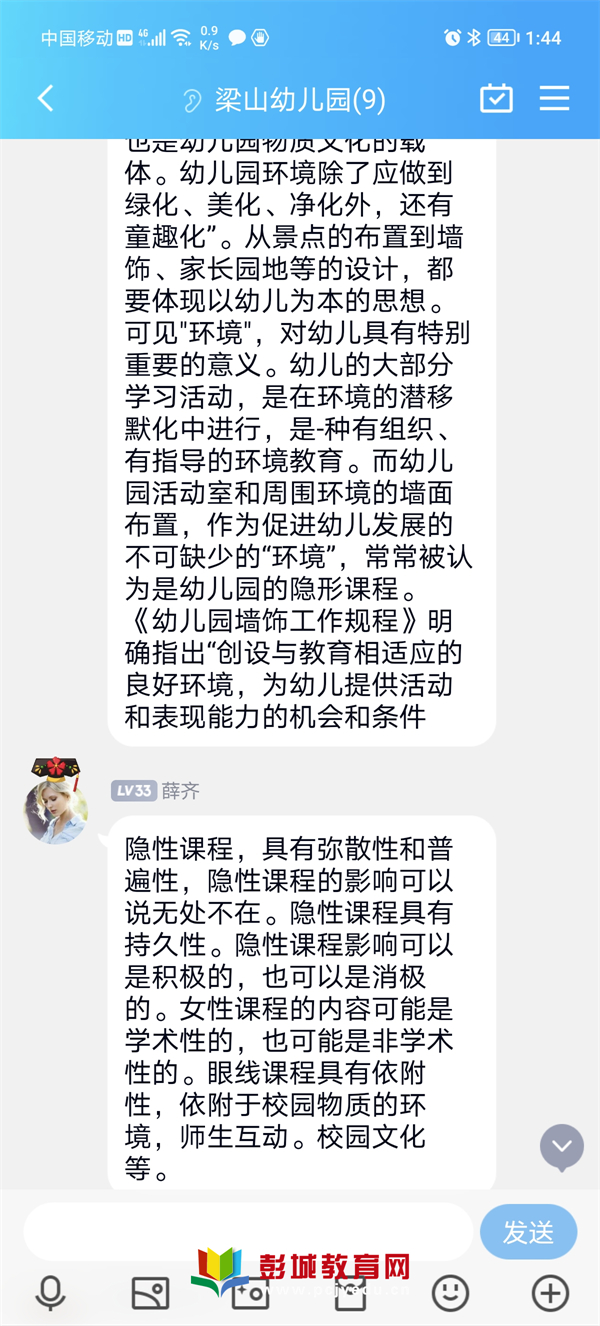Open the group chat settings menu
This screenshot has width=600, height=1326.
pyautogui.click(x=554, y=98)
